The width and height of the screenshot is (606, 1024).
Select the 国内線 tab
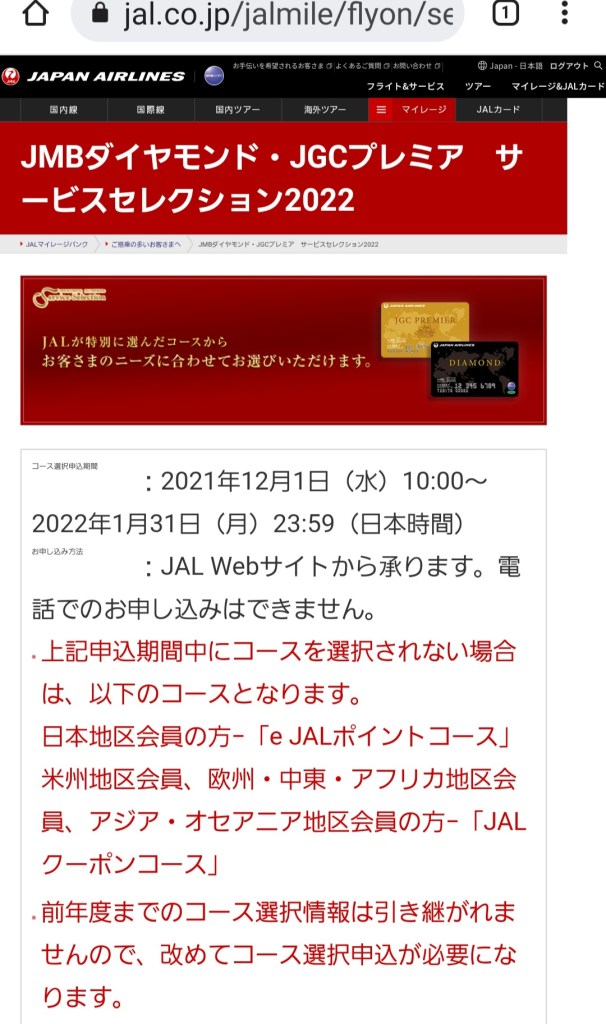coord(65,109)
